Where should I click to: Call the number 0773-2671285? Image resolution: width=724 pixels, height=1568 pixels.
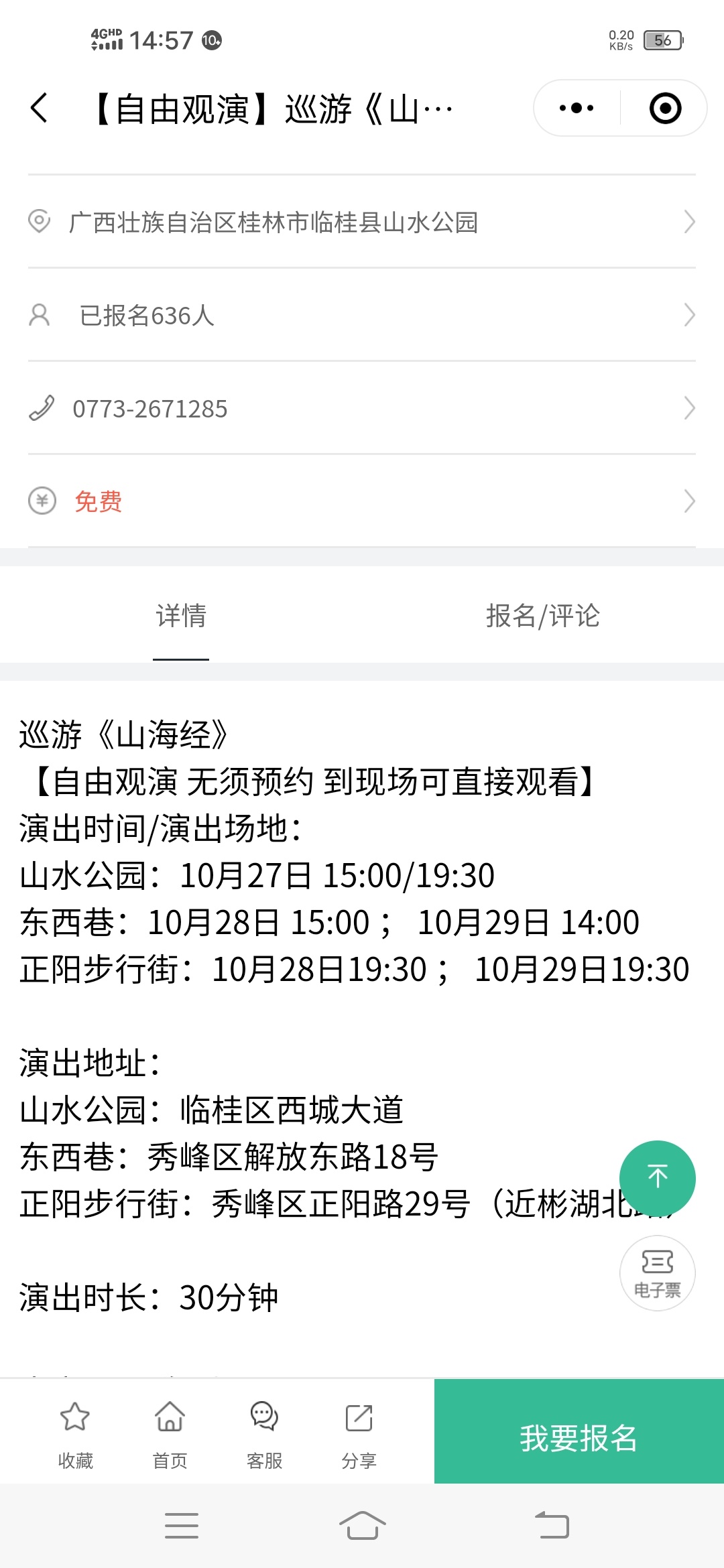362,408
